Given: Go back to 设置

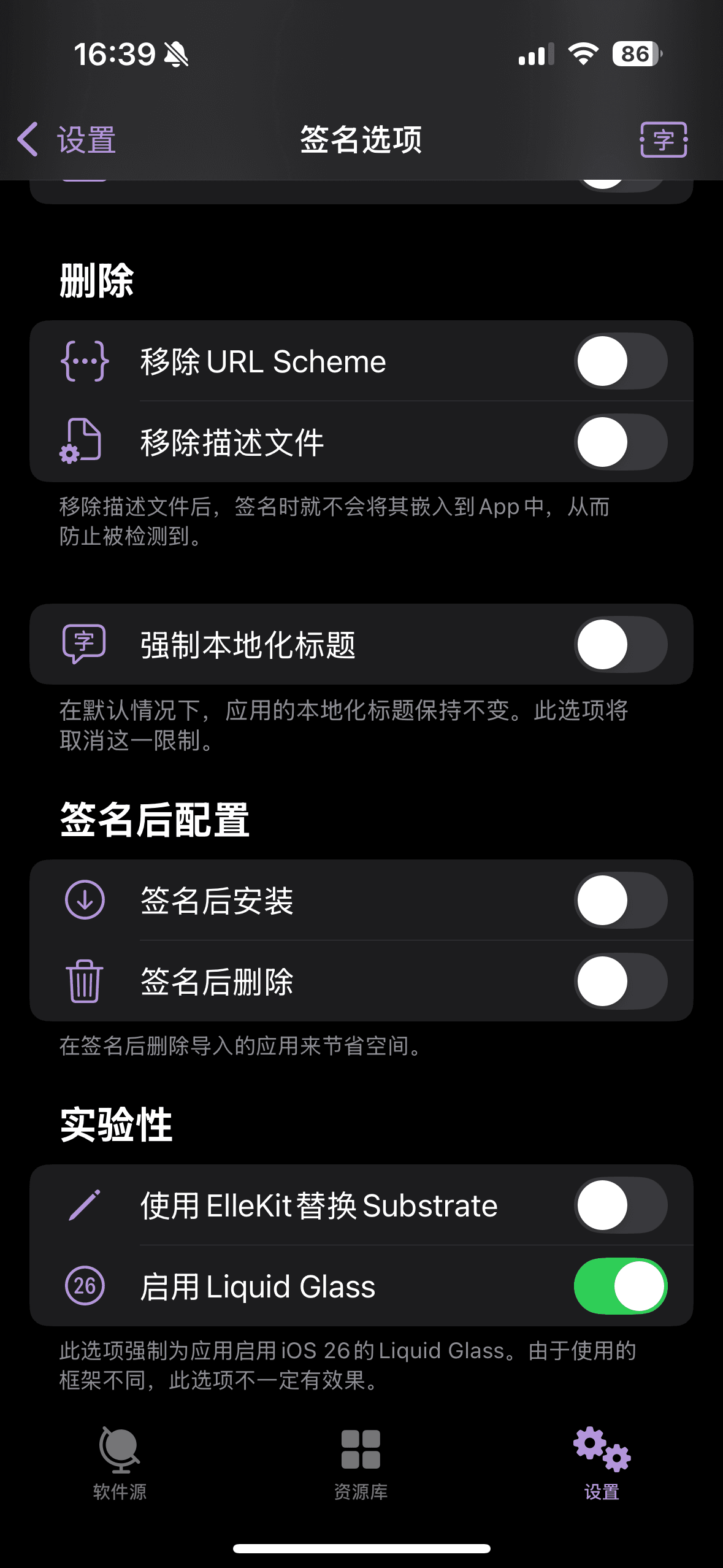Looking at the screenshot, I should coord(67,140).
